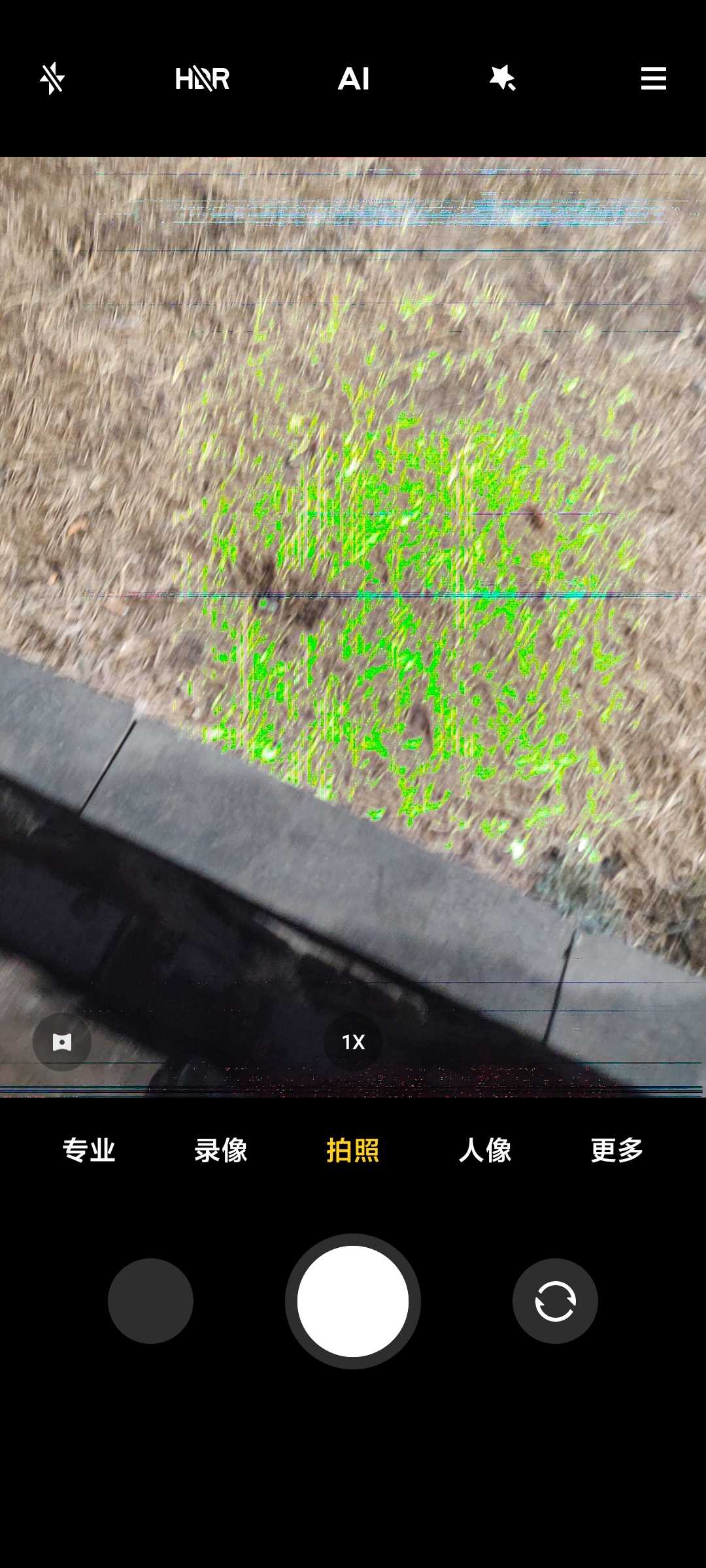Image resolution: width=706 pixels, height=1568 pixels.
Task: Take a photo with the shutter button
Action: [x=353, y=1301]
